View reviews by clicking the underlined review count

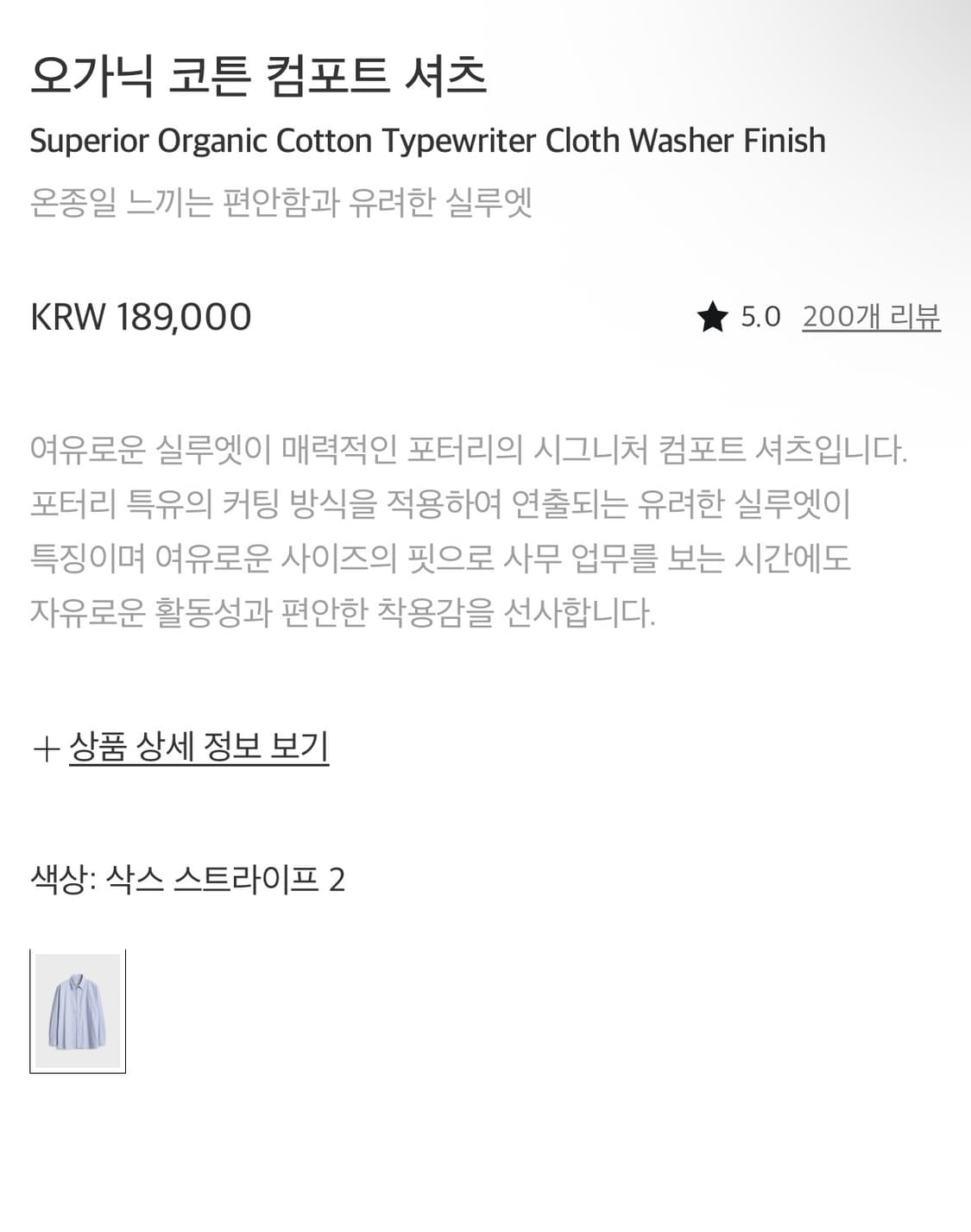(873, 319)
